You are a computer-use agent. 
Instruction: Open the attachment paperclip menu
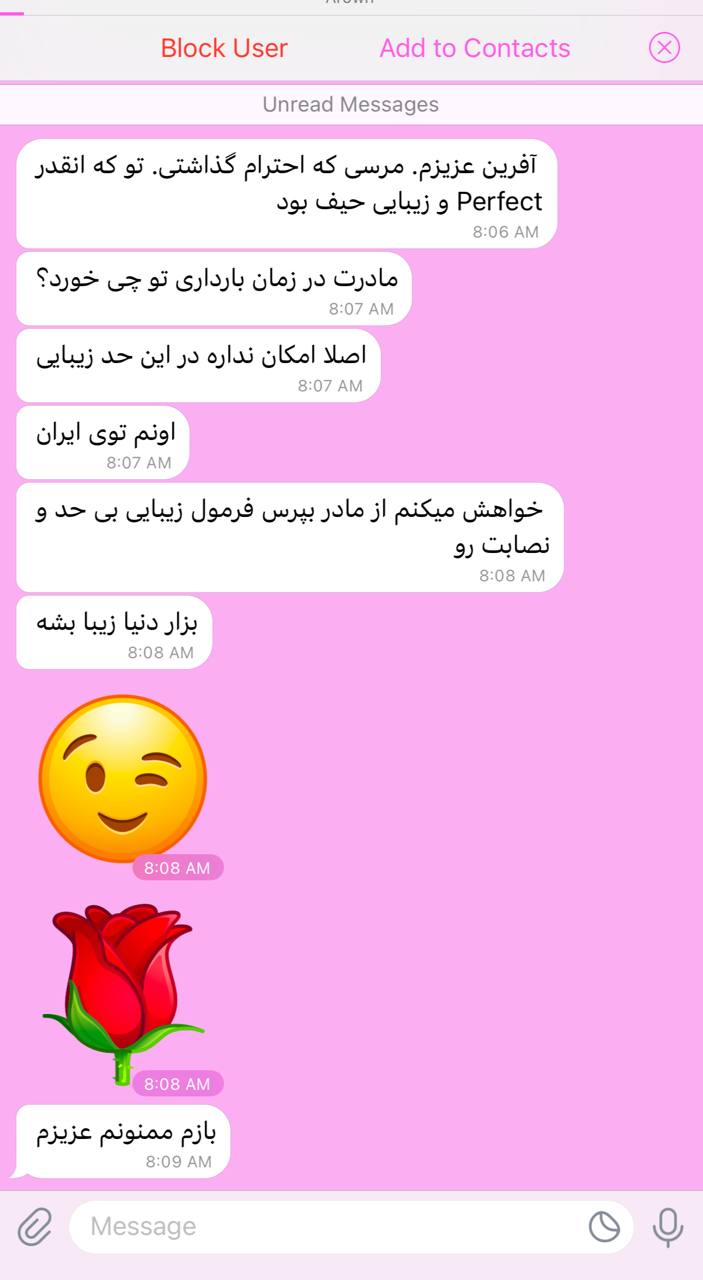pyautogui.click(x=35, y=1226)
